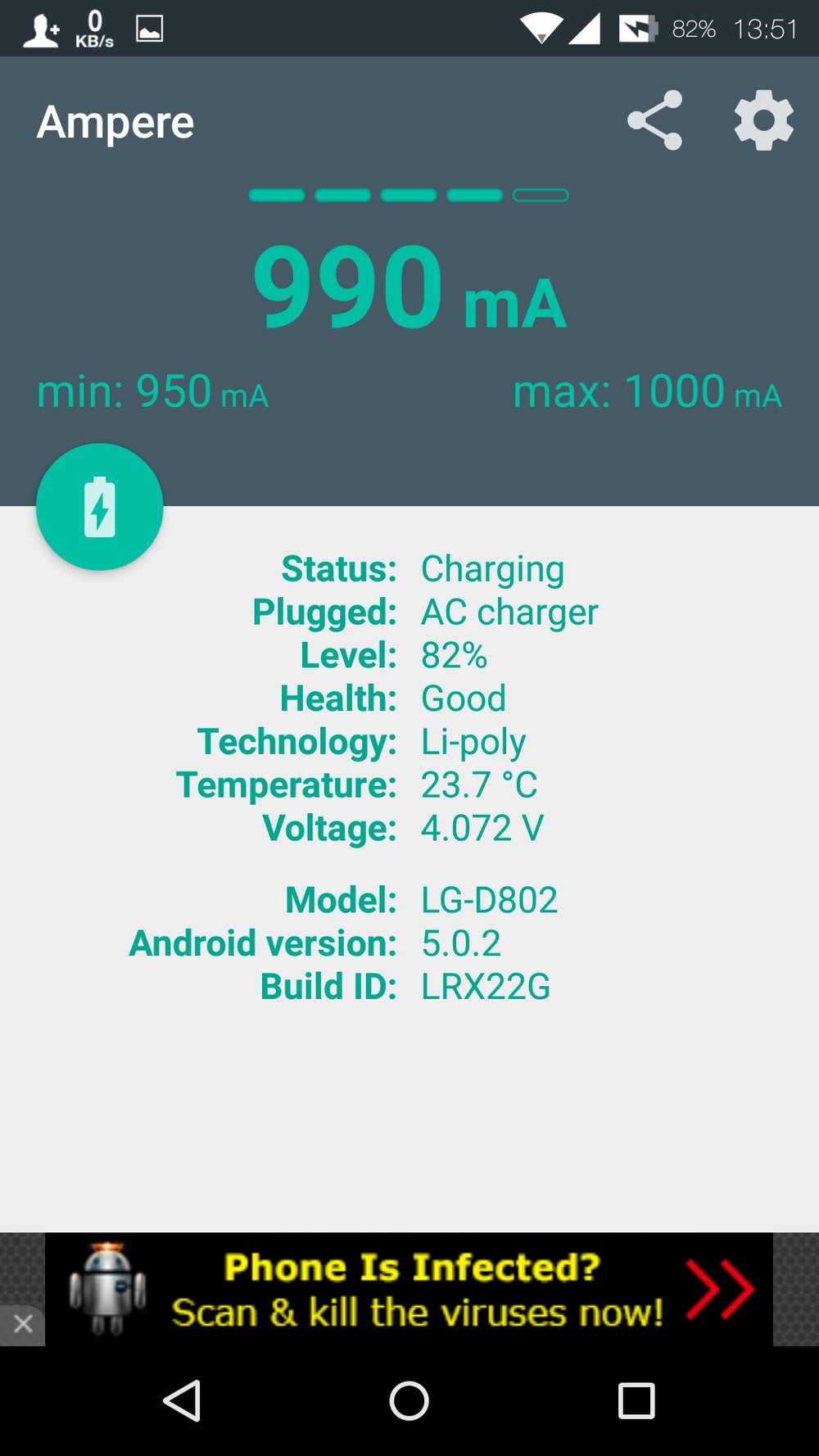
Task: Open the recent apps view
Action: pos(636,1400)
